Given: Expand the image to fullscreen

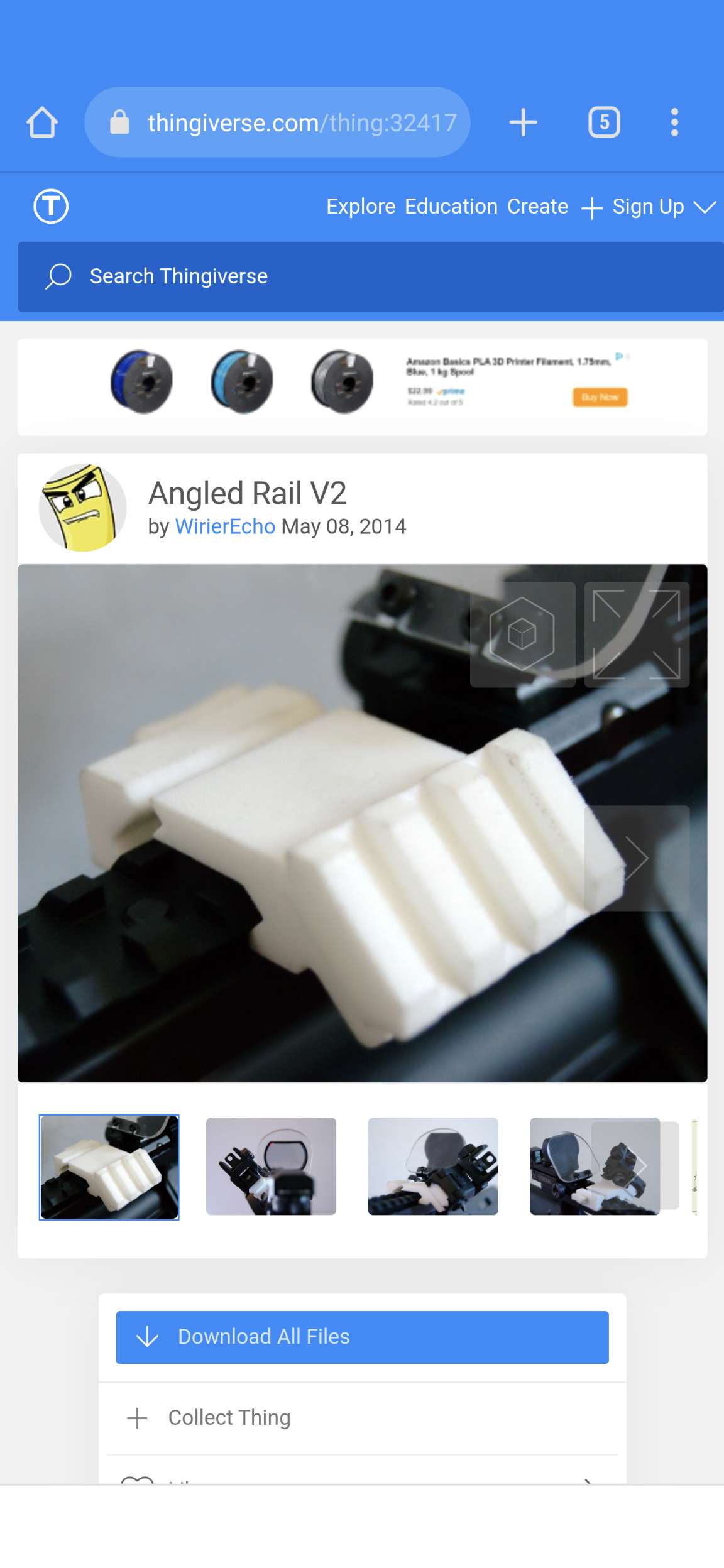Looking at the screenshot, I should pyautogui.click(x=636, y=633).
